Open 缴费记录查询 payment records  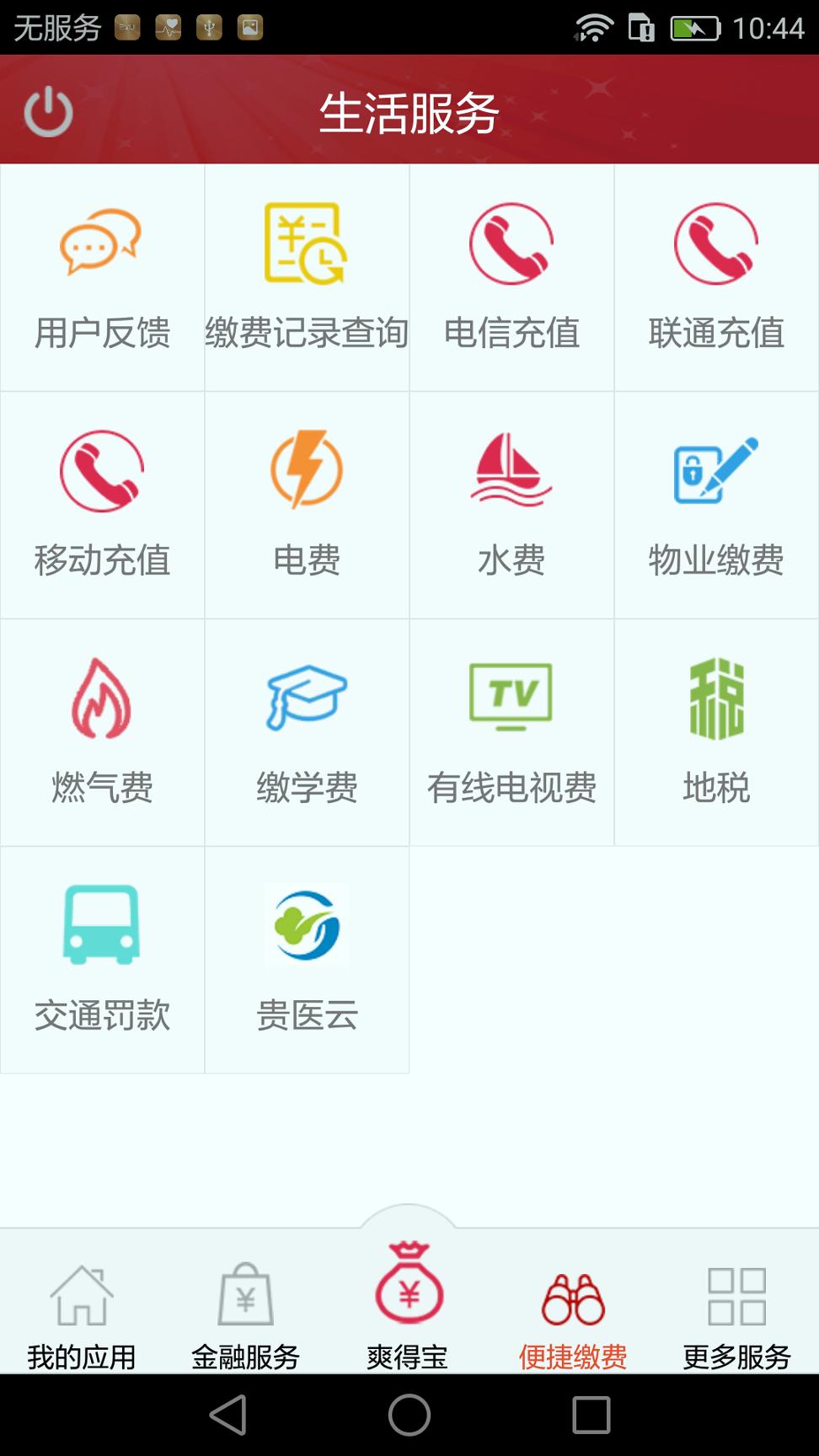[307, 277]
